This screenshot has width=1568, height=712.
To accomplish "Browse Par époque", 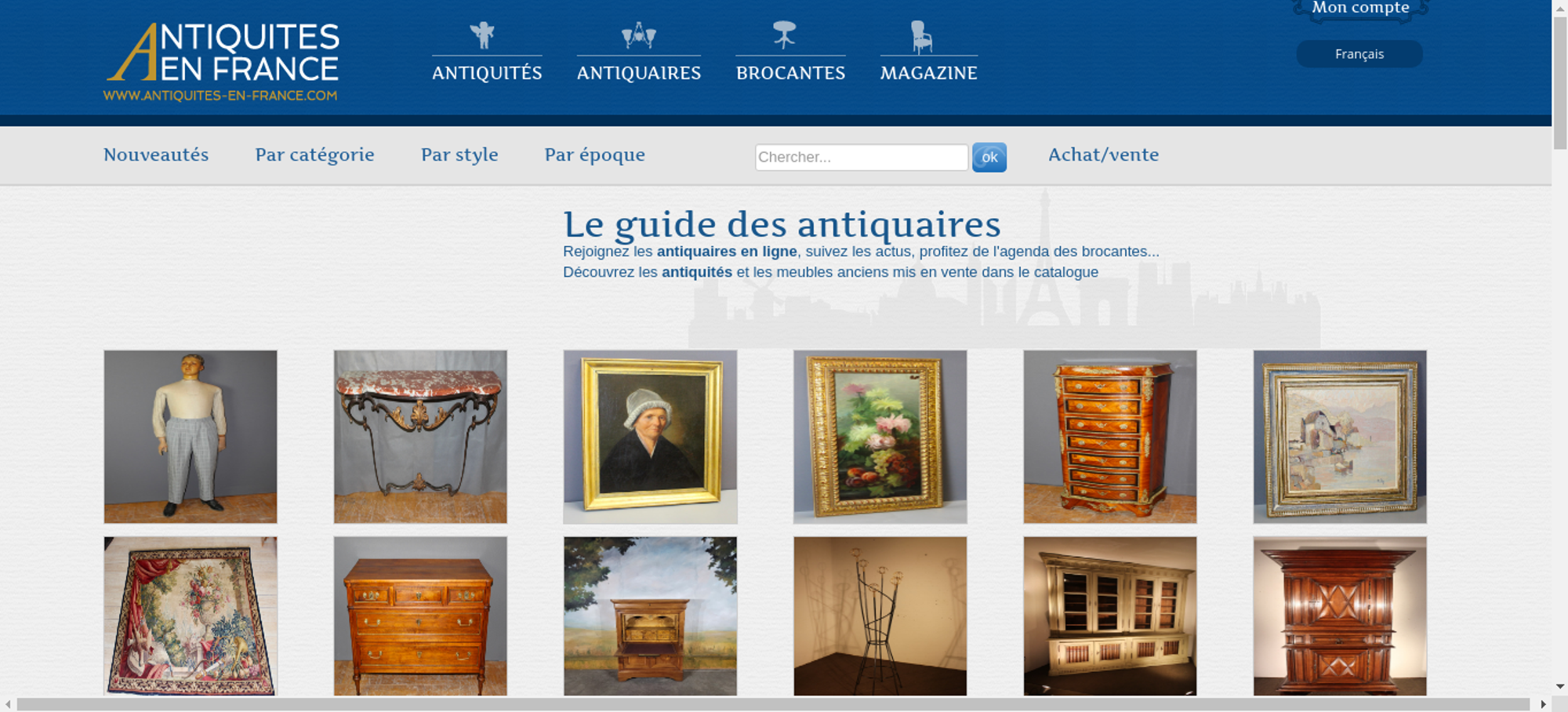I will pyautogui.click(x=594, y=154).
